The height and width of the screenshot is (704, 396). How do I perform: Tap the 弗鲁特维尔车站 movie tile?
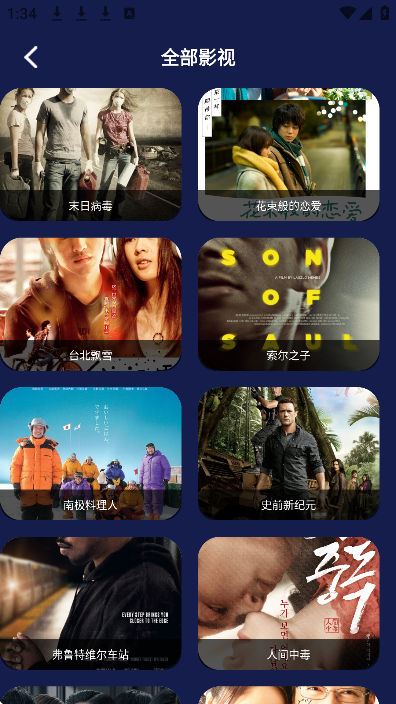[x=91, y=603]
